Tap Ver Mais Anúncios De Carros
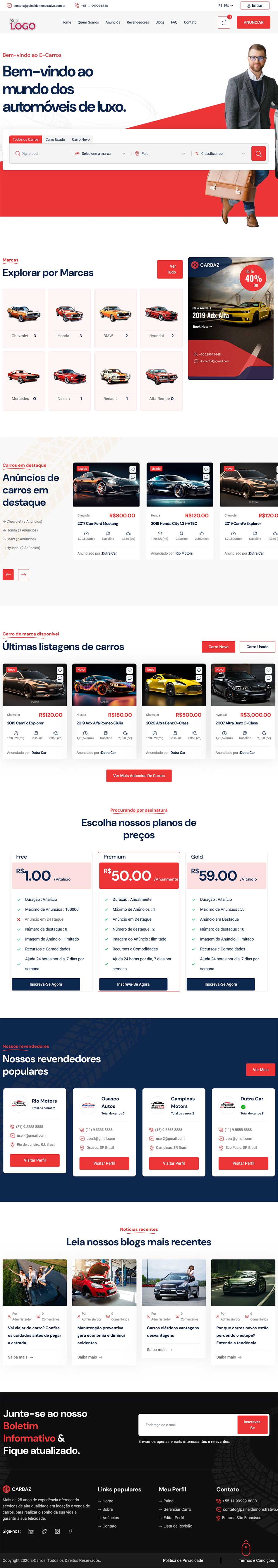This screenshot has height=1568, width=278. pyautogui.click(x=139, y=775)
